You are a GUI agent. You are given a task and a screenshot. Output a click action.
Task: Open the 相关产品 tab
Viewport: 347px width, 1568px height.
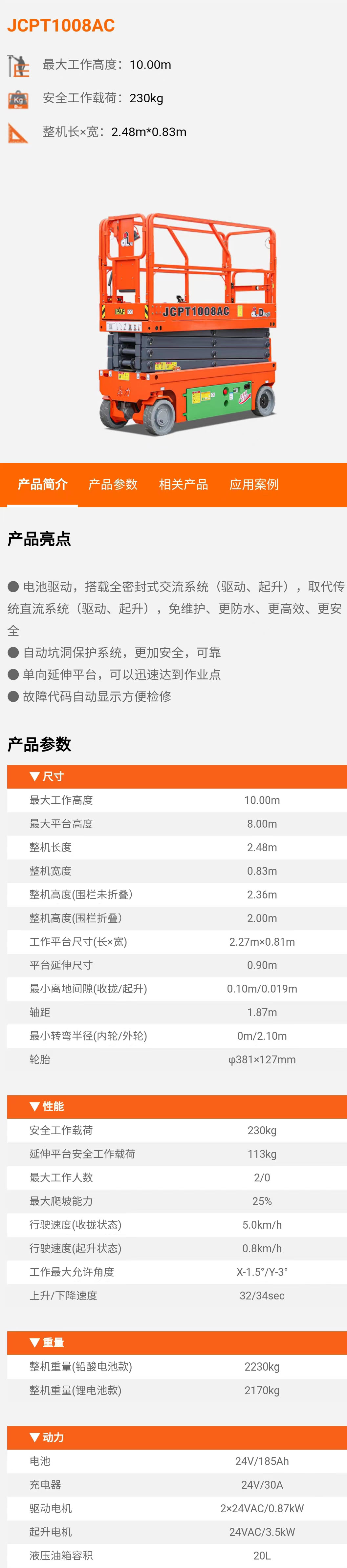click(x=184, y=484)
